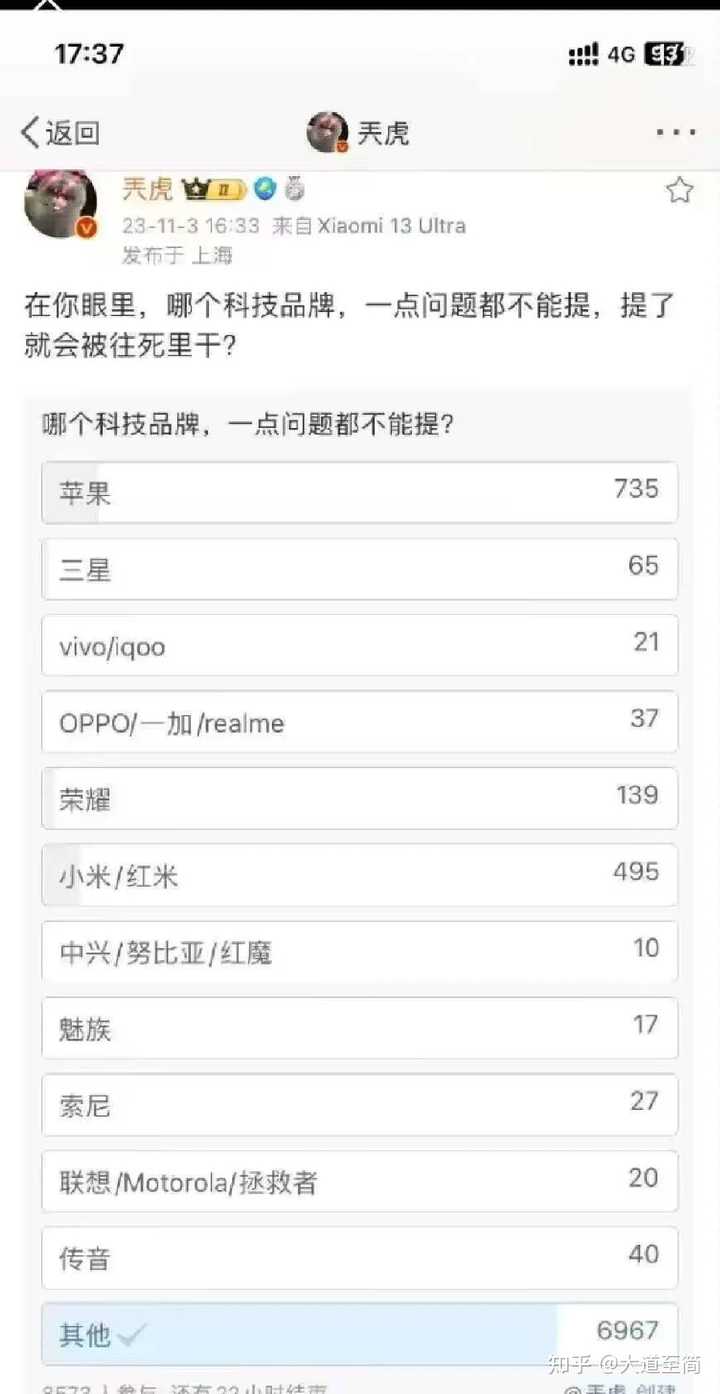Favorite the post with the star icon

tap(679, 190)
